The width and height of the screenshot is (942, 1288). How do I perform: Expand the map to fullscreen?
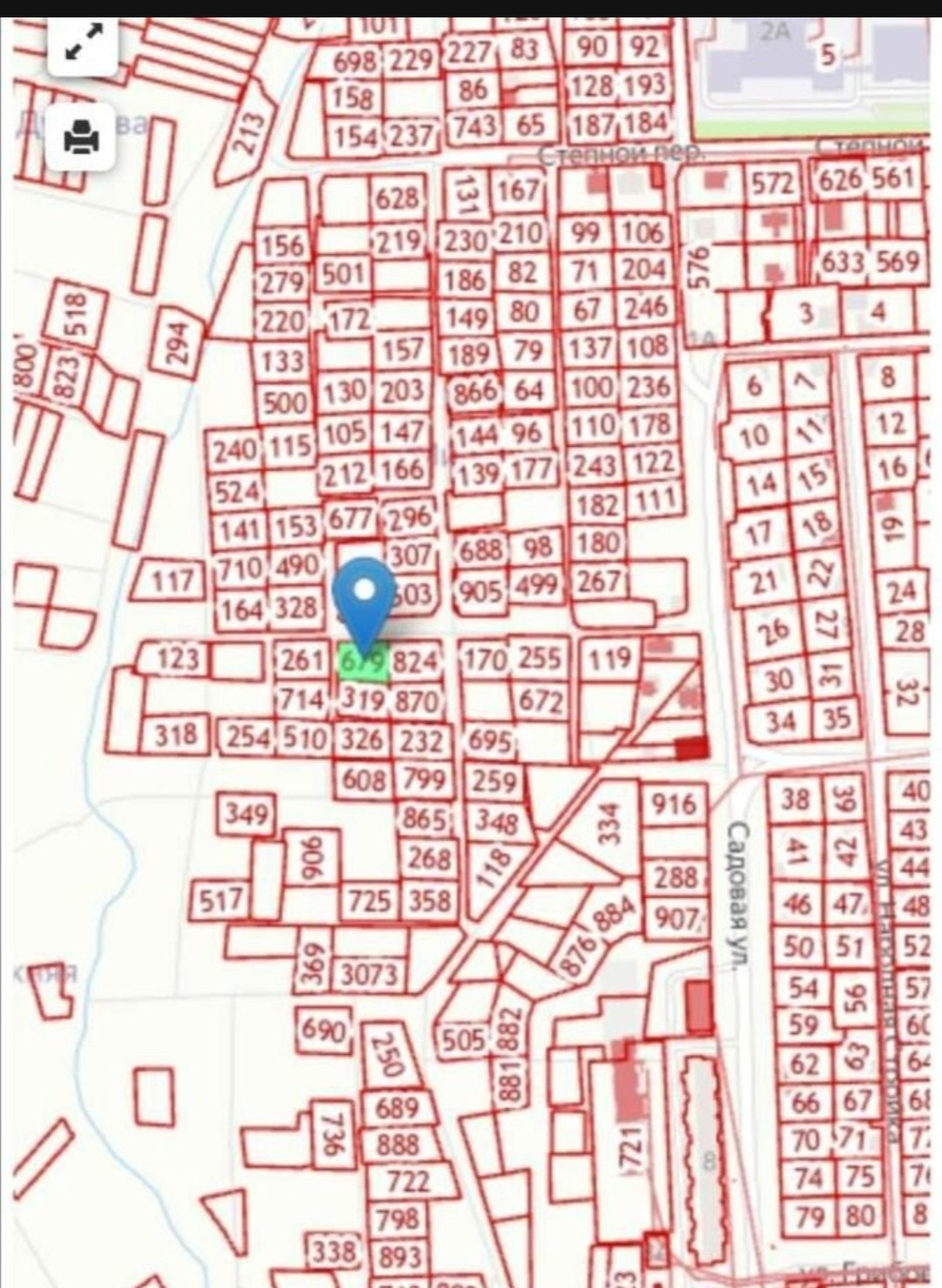pos(85,44)
